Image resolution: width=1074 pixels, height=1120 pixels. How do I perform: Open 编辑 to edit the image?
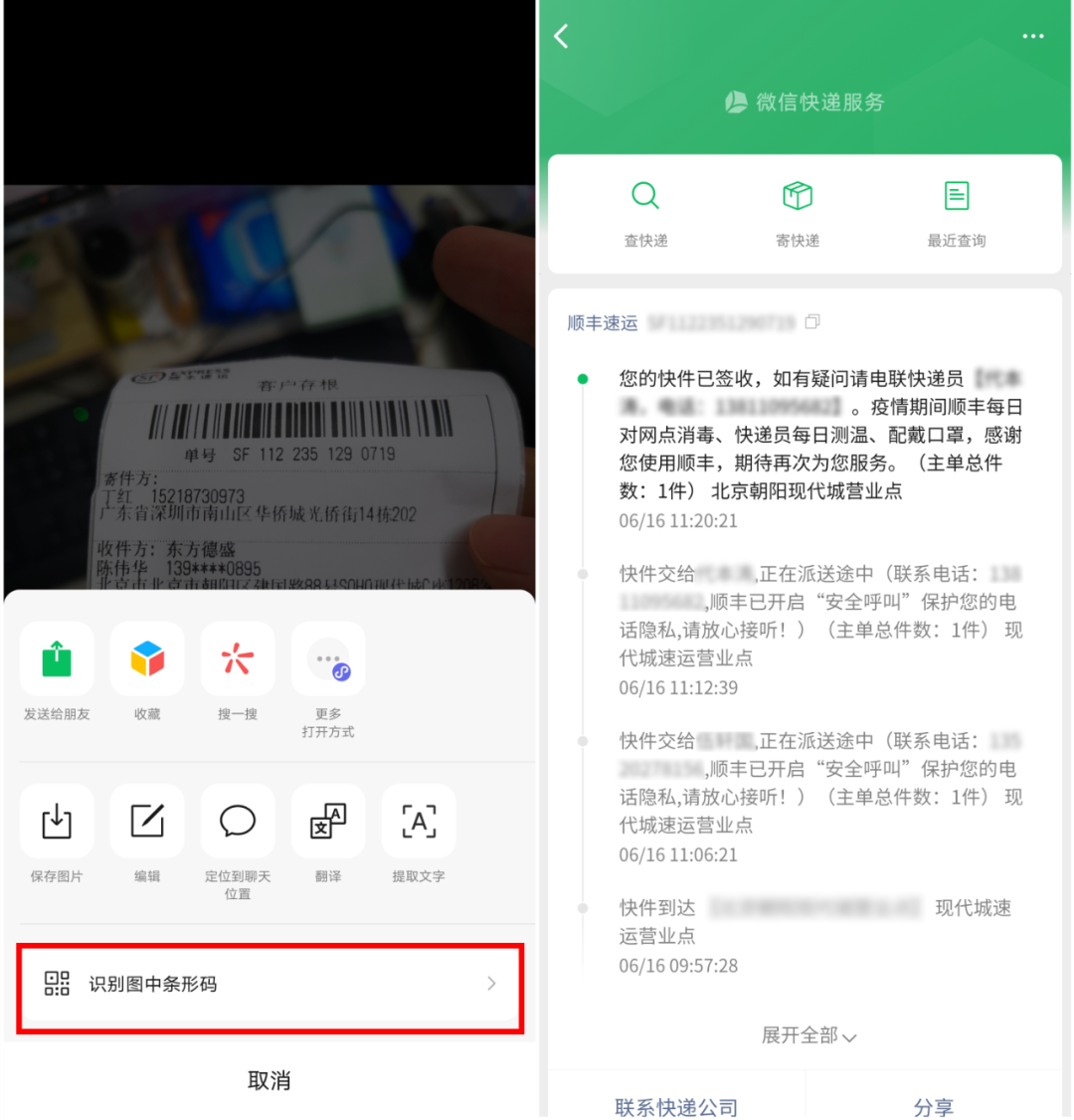click(x=147, y=823)
